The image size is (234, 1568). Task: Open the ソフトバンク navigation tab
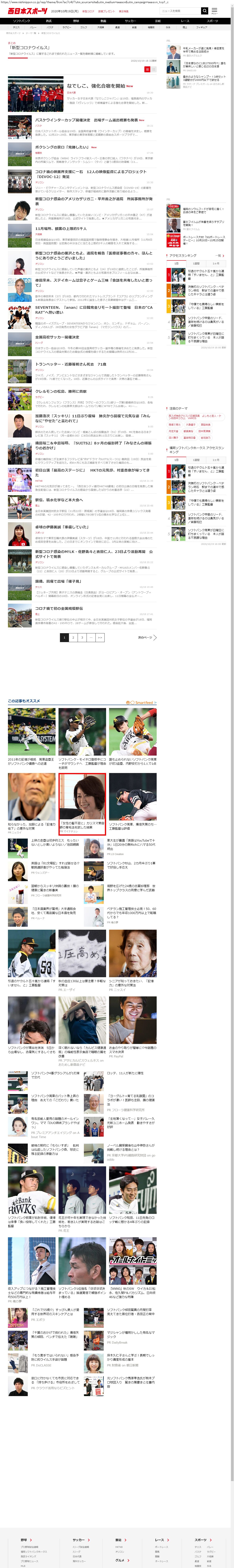pyautogui.click(x=21, y=21)
